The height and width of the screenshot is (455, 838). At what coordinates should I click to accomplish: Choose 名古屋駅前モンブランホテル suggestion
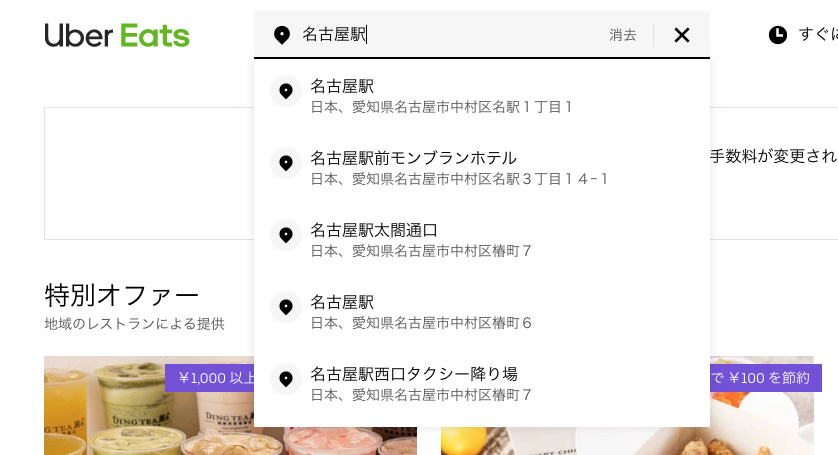pyautogui.click(x=481, y=167)
